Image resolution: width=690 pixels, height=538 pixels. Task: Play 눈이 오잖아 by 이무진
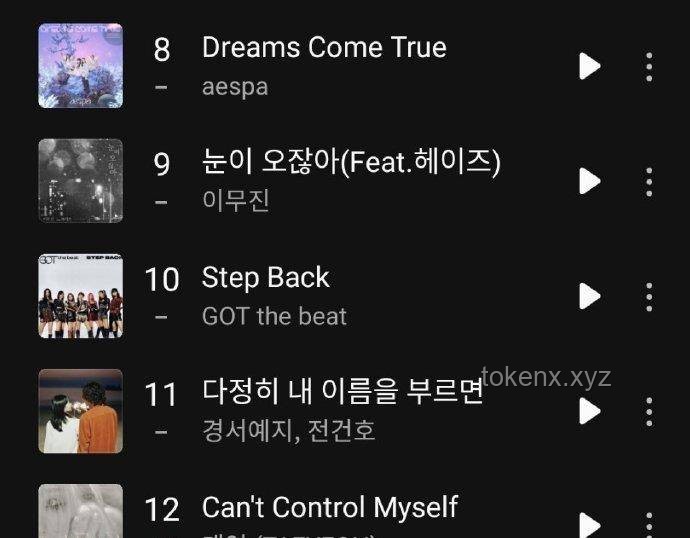pos(589,181)
